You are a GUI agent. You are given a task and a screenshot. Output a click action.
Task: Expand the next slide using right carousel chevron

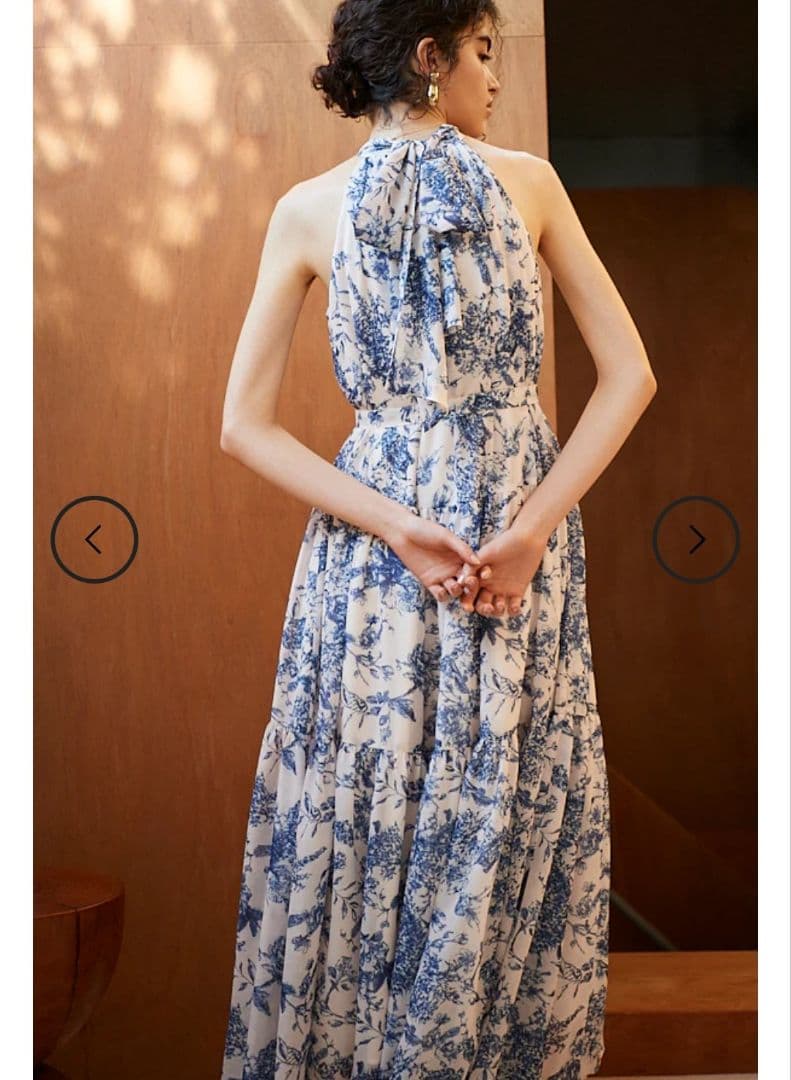pyautogui.click(x=696, y=538)
